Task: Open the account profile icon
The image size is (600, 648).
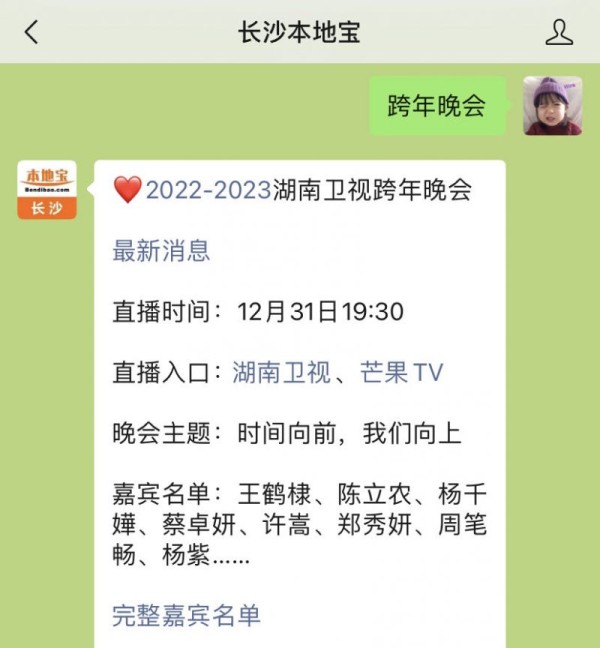Action: tap(559, 32)
